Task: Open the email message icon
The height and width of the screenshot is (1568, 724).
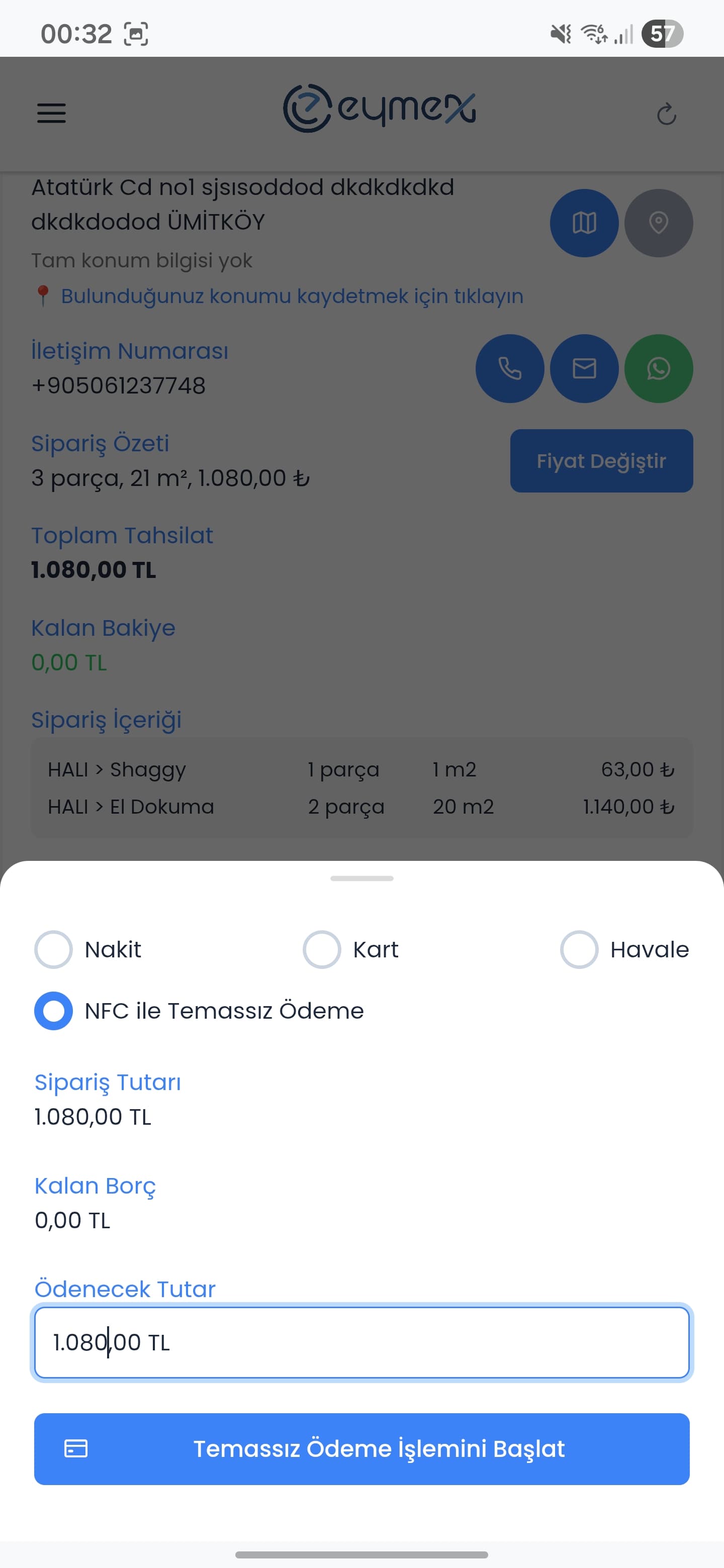Action: 584,368
